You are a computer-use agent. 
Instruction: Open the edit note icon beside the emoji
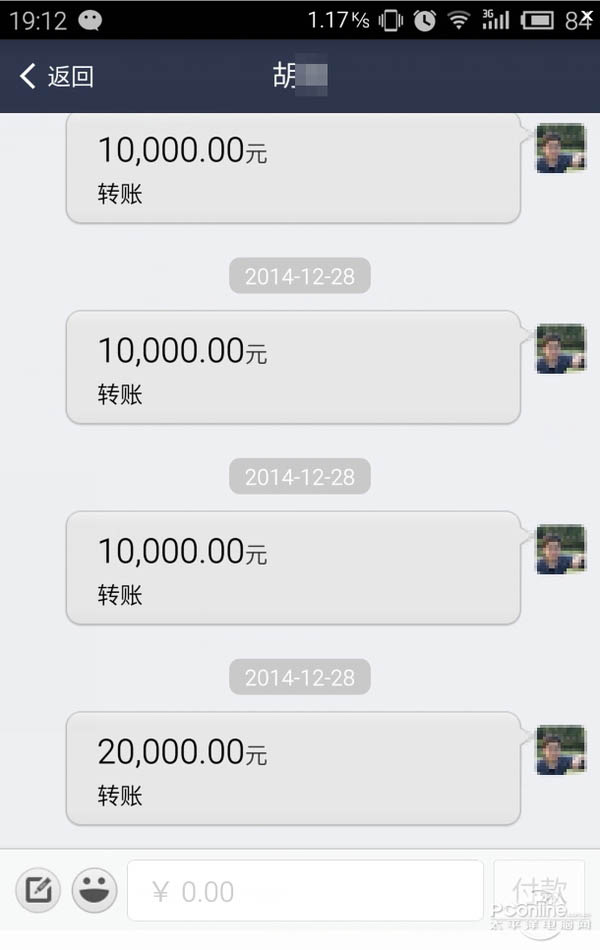click(38, 890)
